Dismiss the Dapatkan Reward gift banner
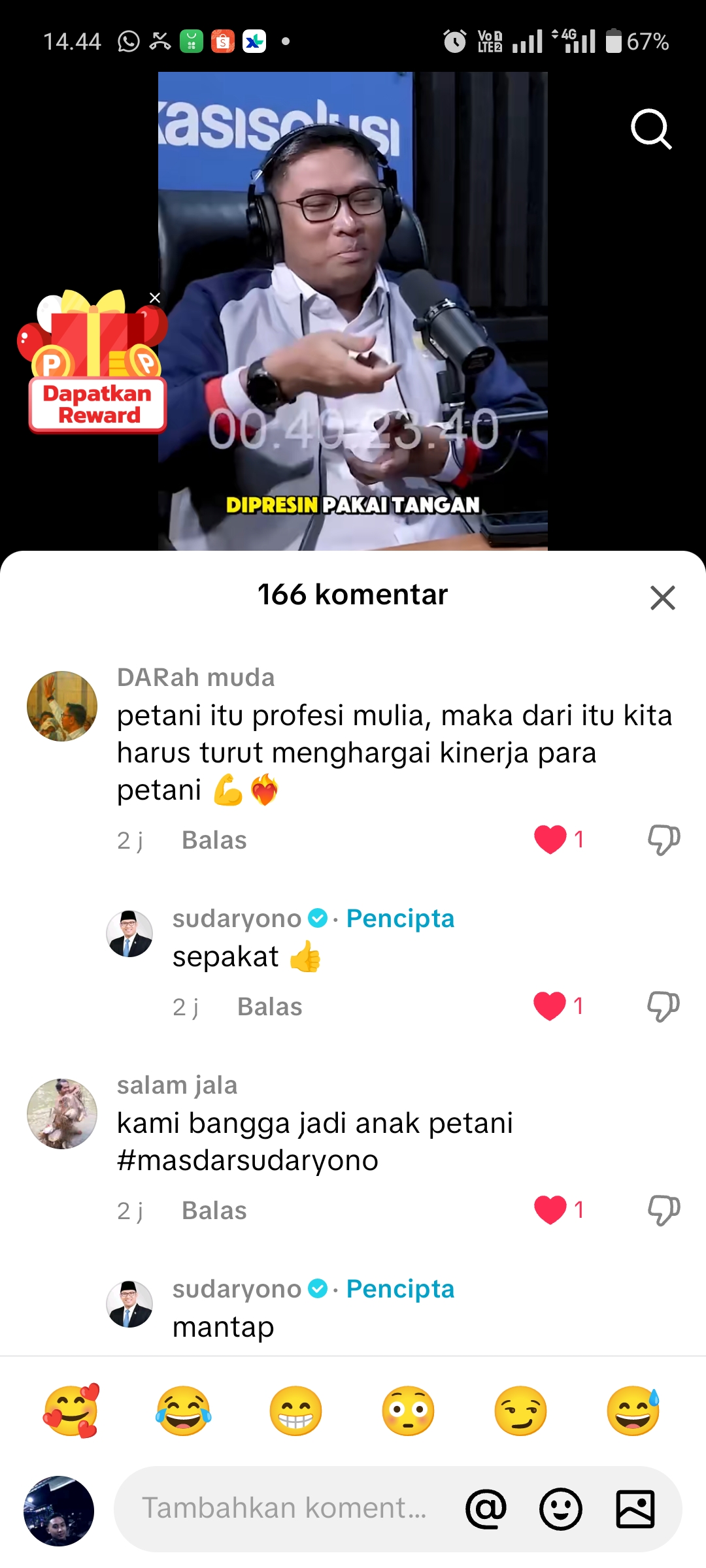This screenshot has height=1568, width=706. click(155, 298)
